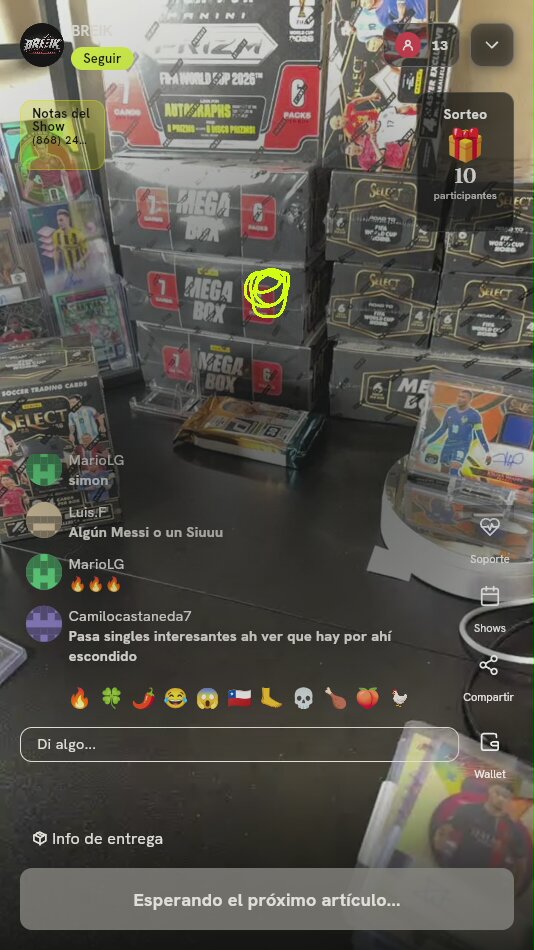Image resolution: width=534 pixels, height=950 pixels.
Task: Tap the 'Di algo...' chat field
Action: tap(239, 744)
